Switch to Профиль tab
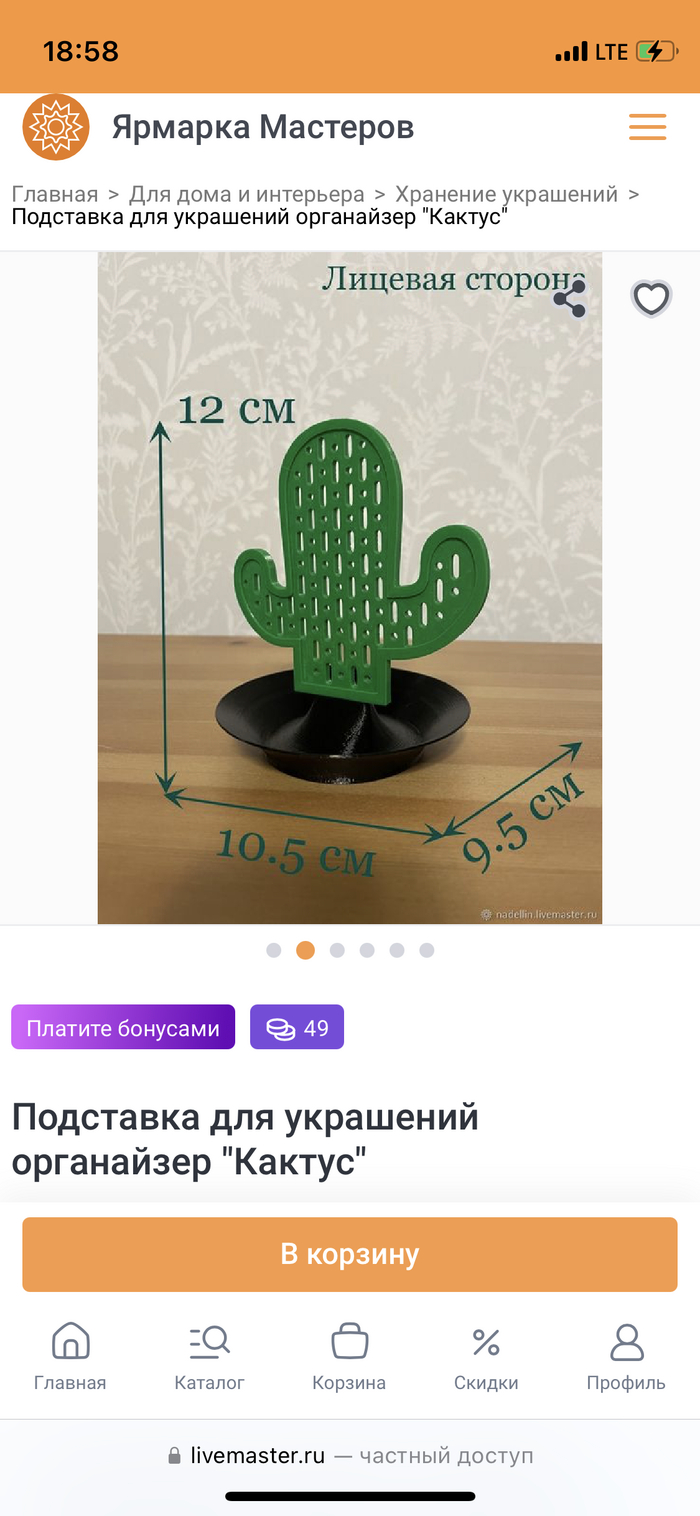700x1516 pixels. click(x=626, y=1357)
